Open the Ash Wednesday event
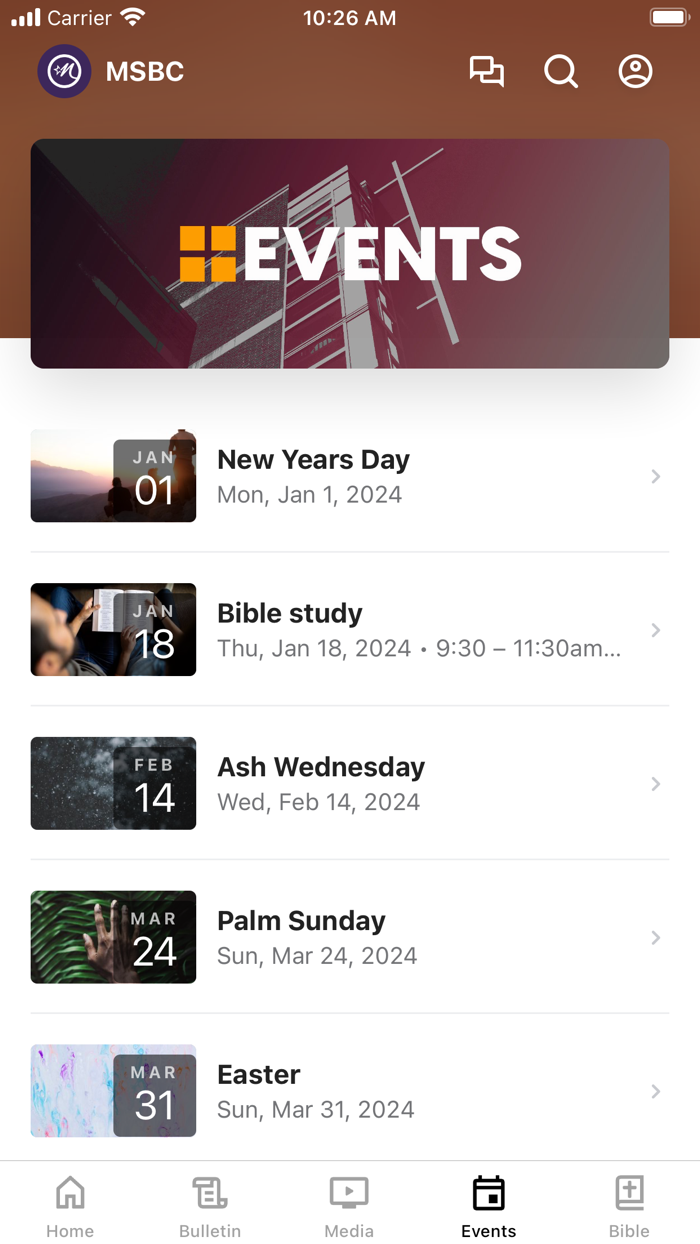This screenshot has width=700, height=1244. (x=350, y=784)
